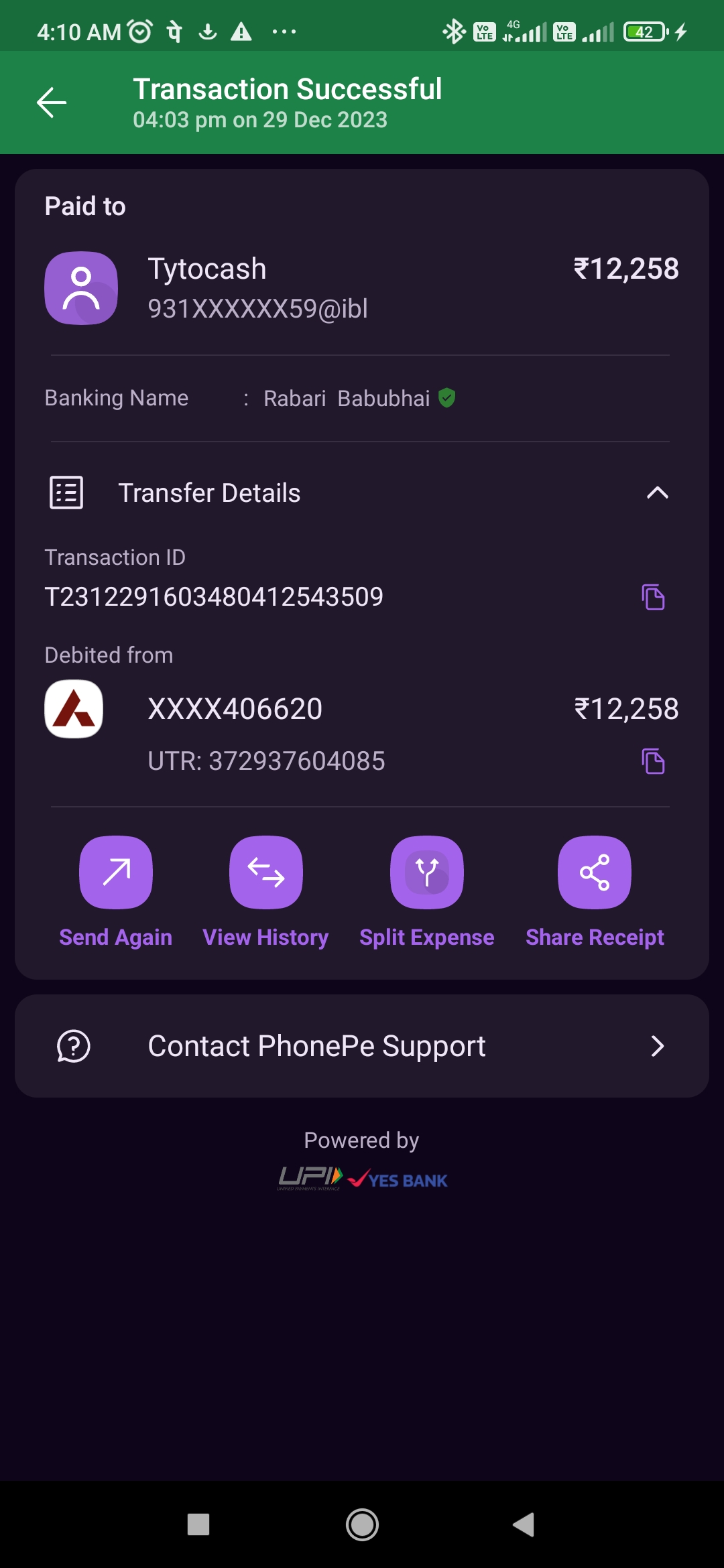Image resolution: width=724 pixels, height=1568 pixels.
Task: Open recent apps from navigation bar
Action: point(198,1525)
